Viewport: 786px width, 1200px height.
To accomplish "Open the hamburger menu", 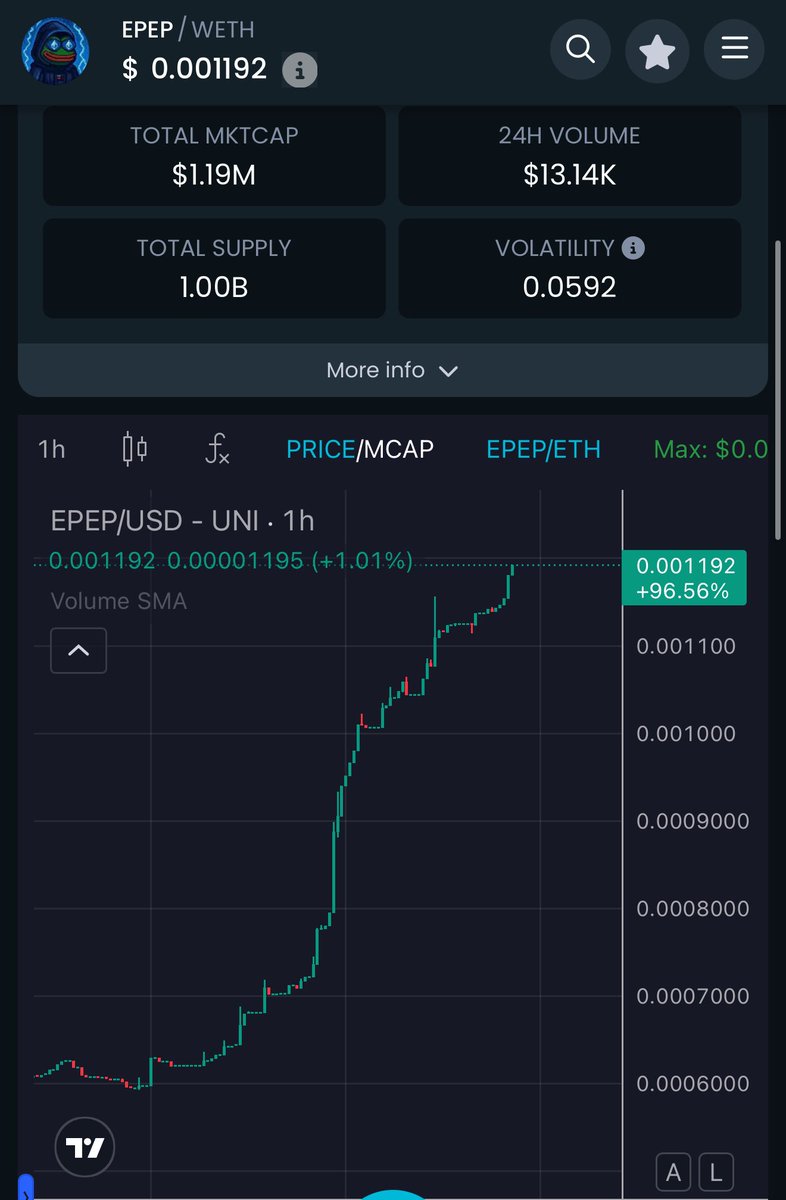I will click(x=734, y=49).
